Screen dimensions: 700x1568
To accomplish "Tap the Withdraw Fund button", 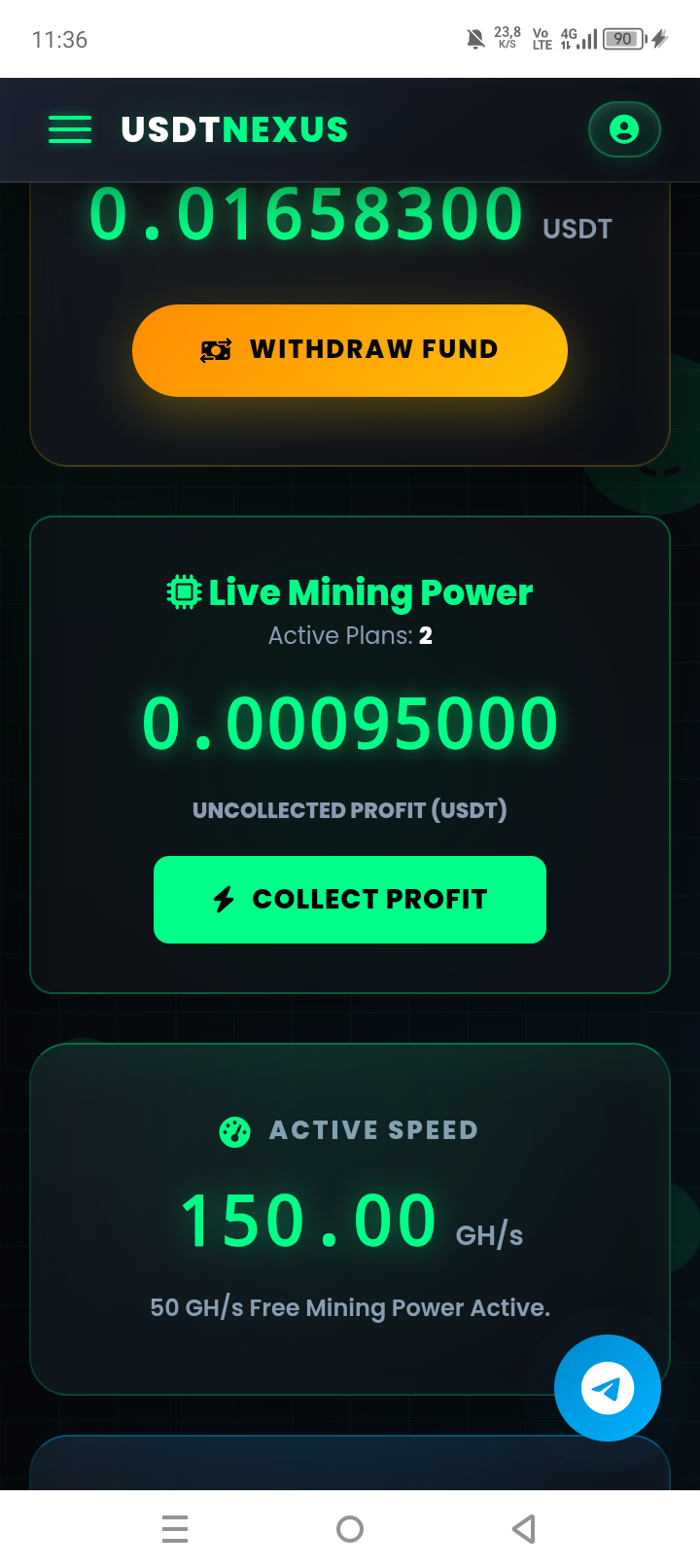I will click(x=350, y=350).
